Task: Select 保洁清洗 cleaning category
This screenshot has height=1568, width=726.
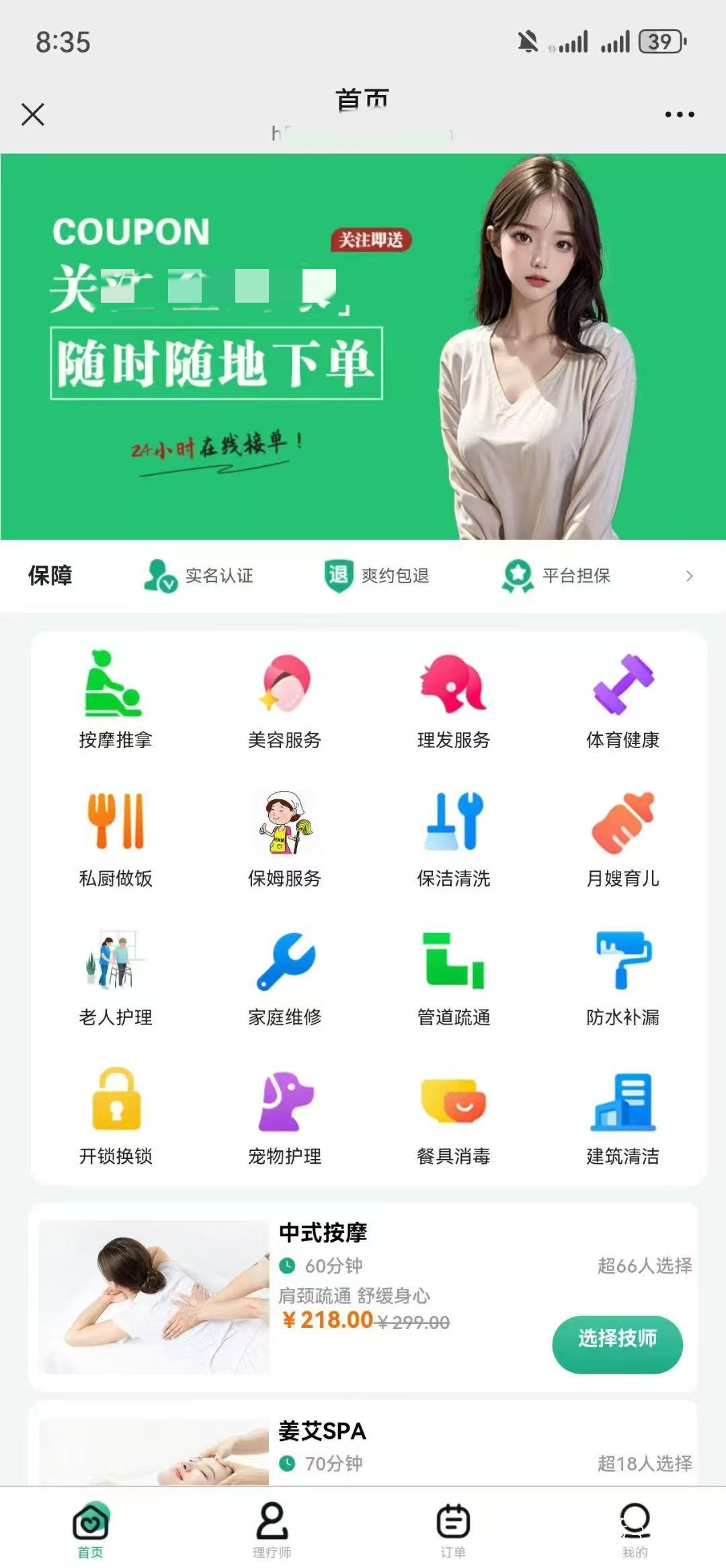Action: (454, 838)
